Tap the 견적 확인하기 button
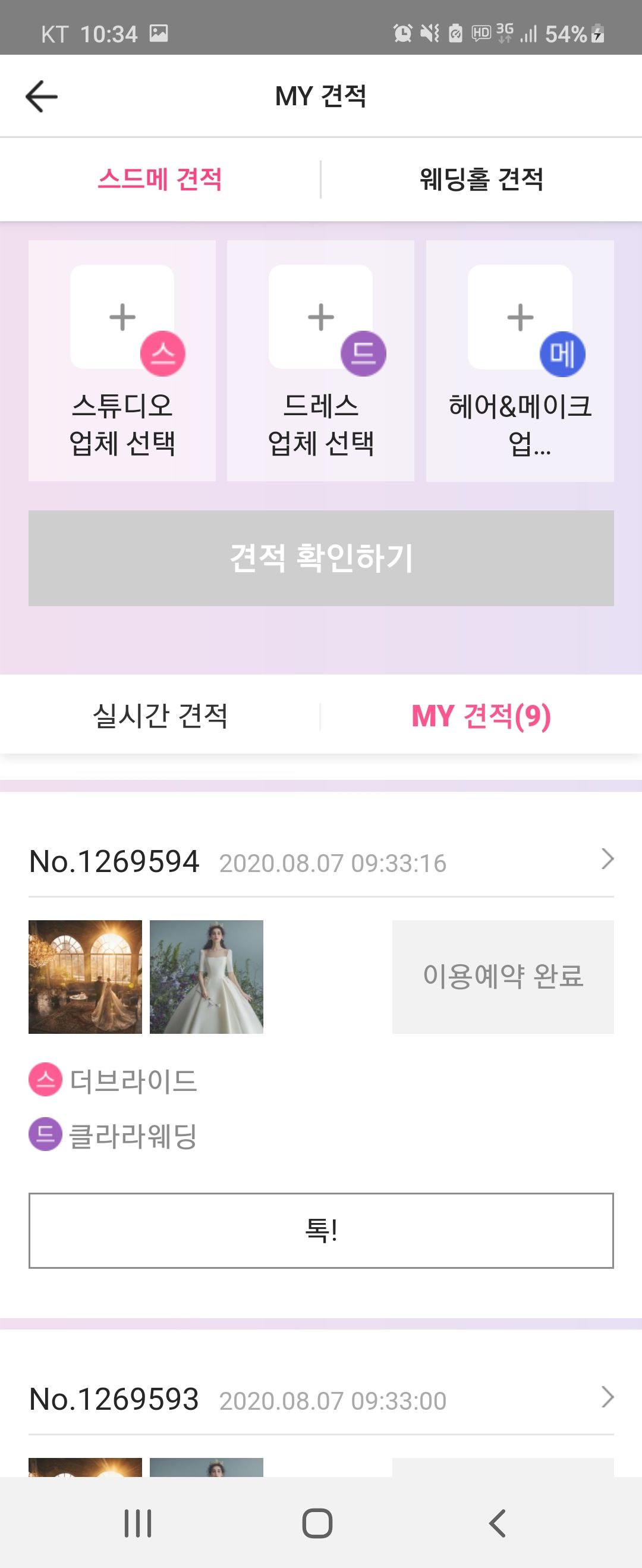The height and width of the screenshot is (1568, 642). point(320,557)
